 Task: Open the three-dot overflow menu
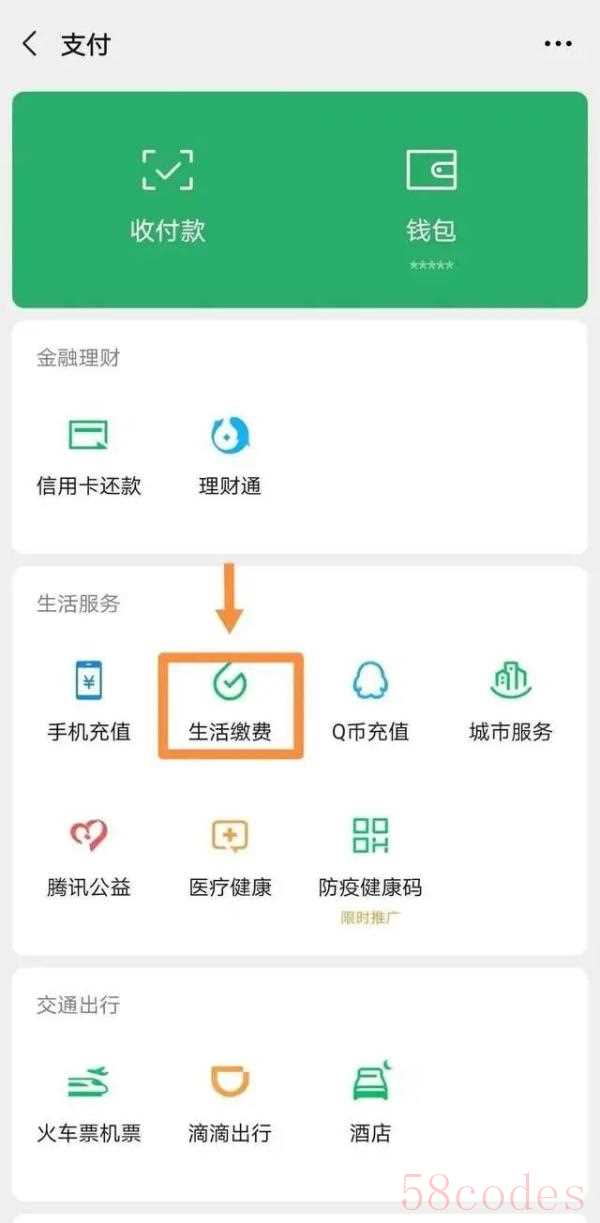pyautogui.click(x=558, y=44)
